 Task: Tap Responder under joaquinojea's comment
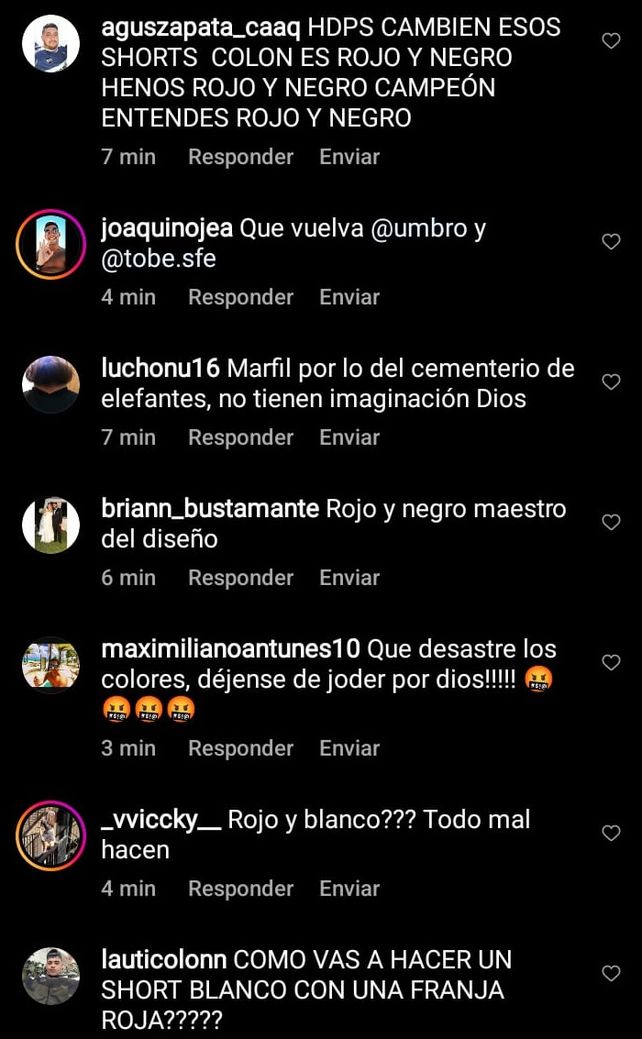(x=240, y=297)
